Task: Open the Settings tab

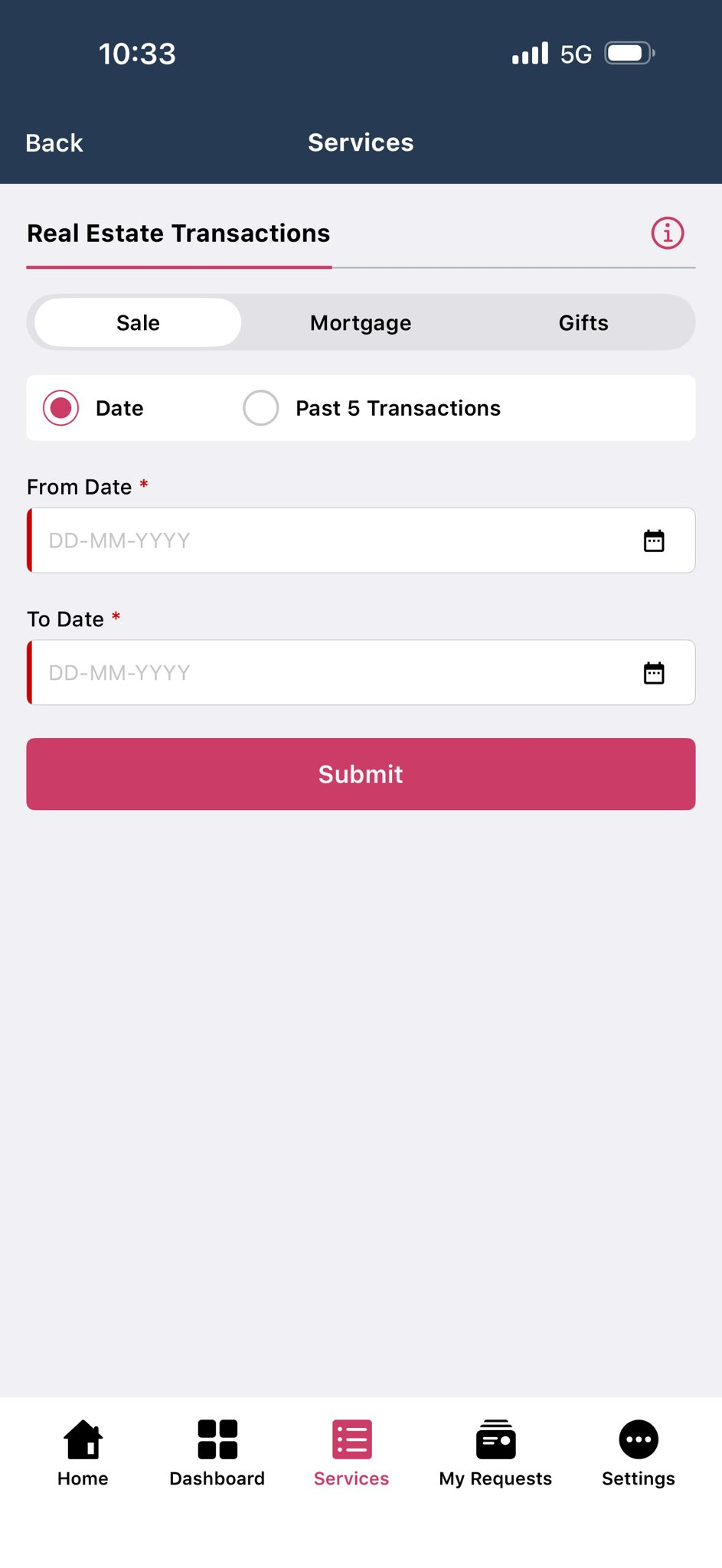Action: [638, 1452]
